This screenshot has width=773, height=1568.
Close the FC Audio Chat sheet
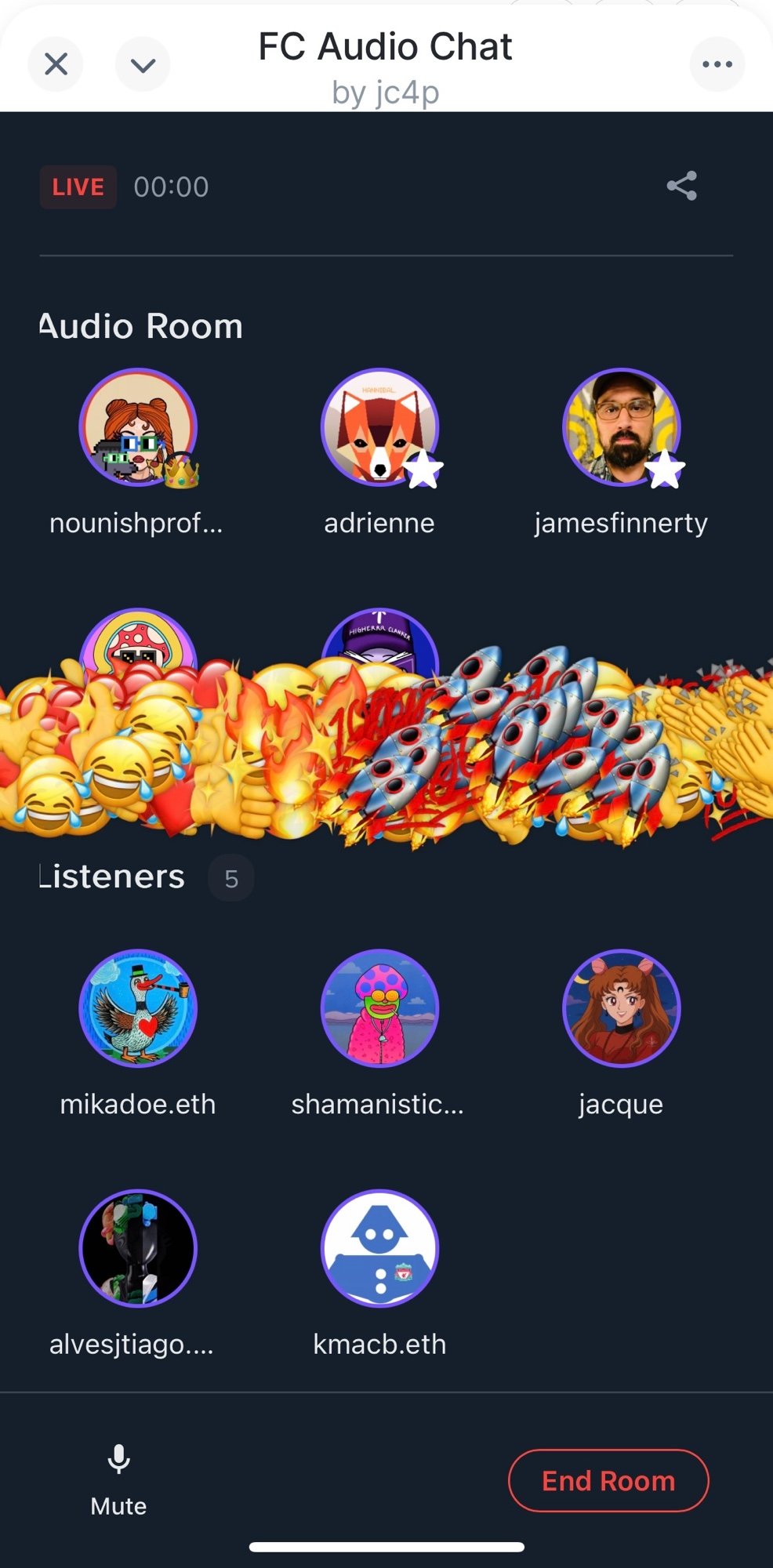click(x=56, y=64)
